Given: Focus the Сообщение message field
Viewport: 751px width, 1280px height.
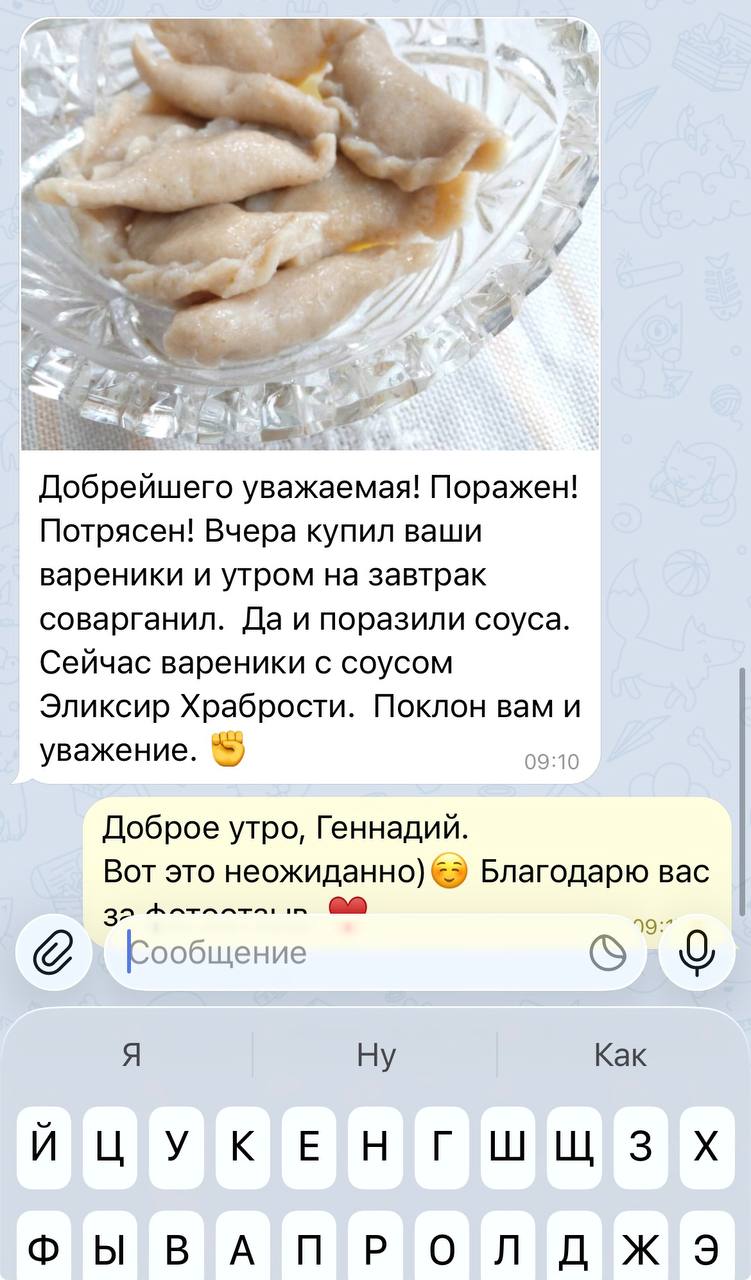Looking at the screenshot, I should click(x=350, y=953).
